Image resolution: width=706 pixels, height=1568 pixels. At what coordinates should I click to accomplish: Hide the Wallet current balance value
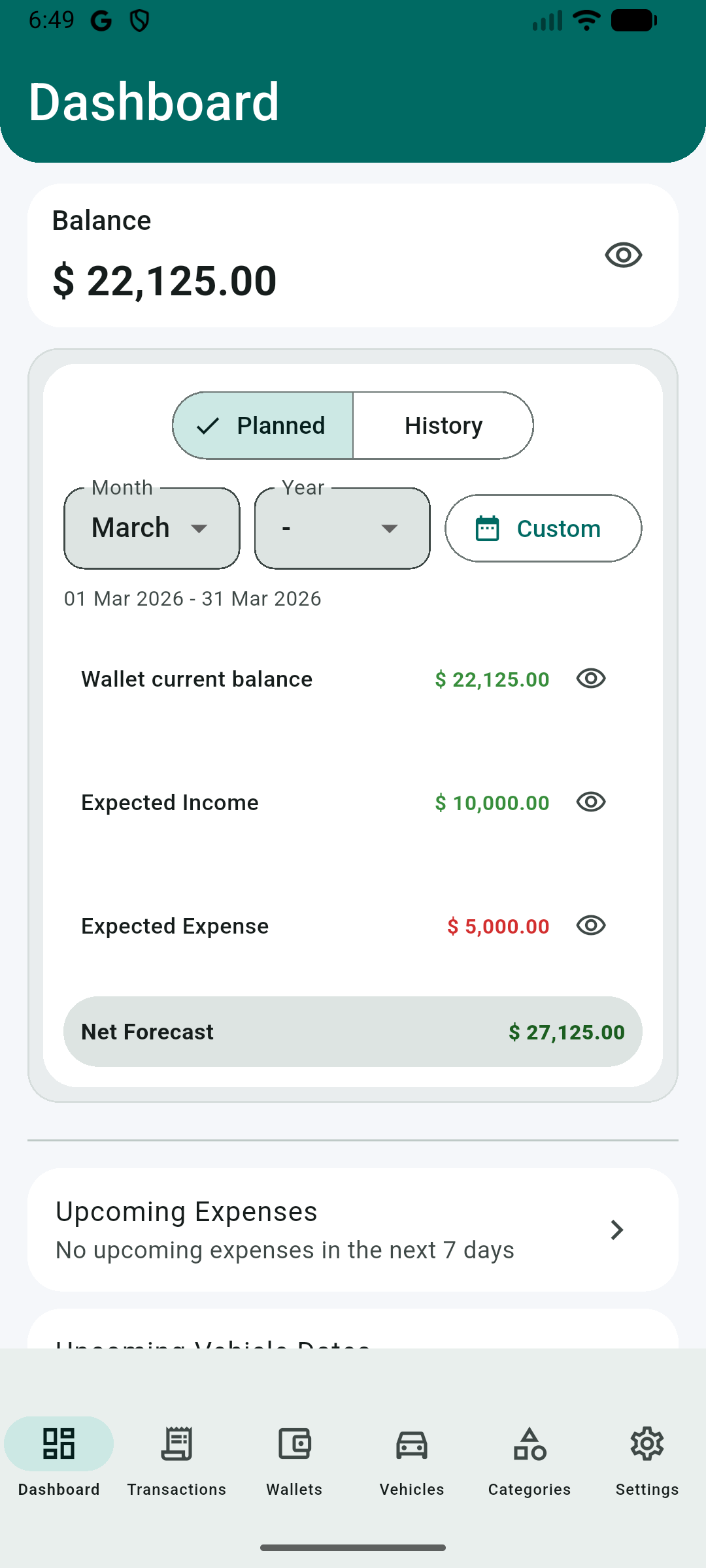tap(590, 679)
